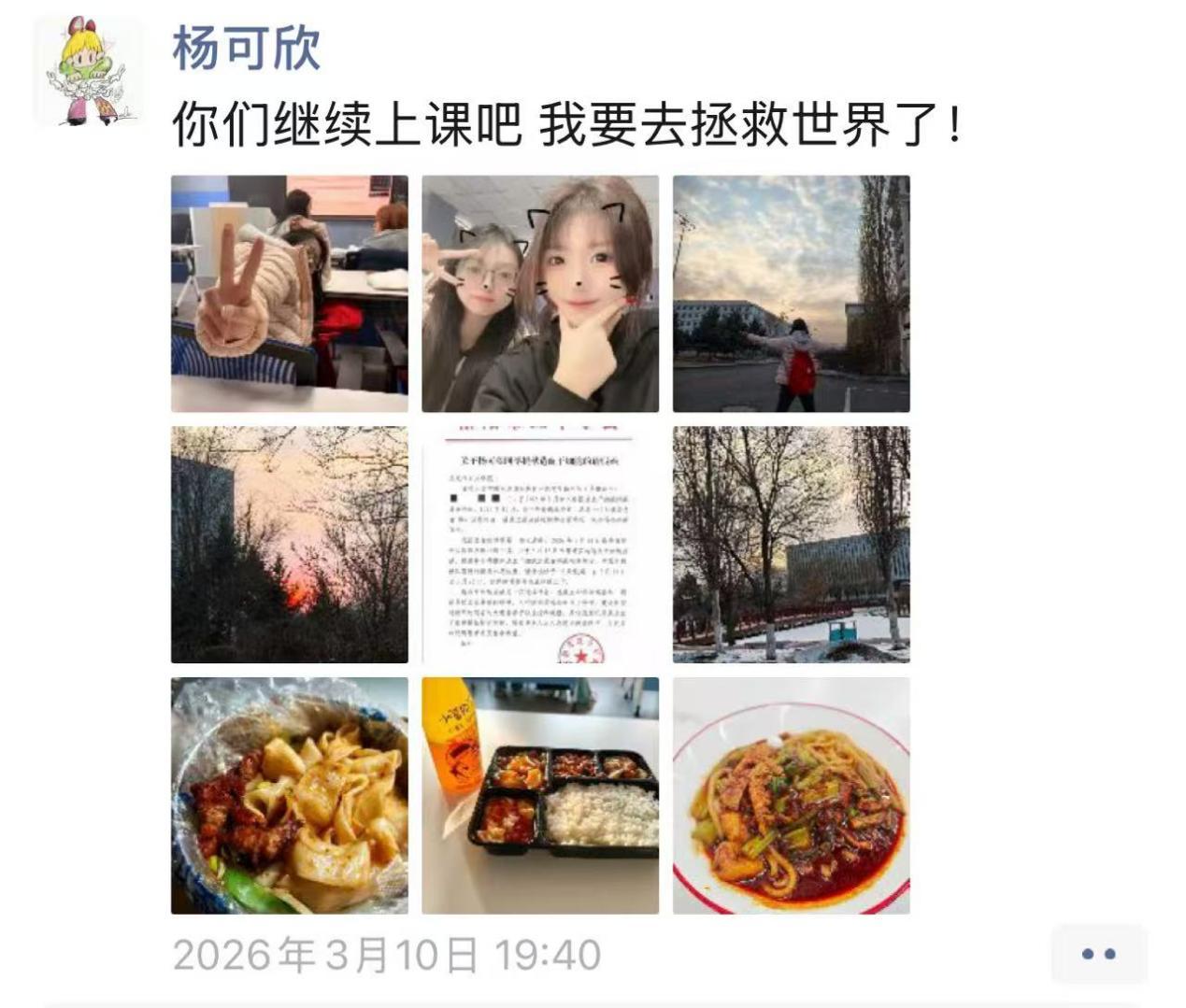
Task: Open the bento box and drink photo
Action: (540, 796)
